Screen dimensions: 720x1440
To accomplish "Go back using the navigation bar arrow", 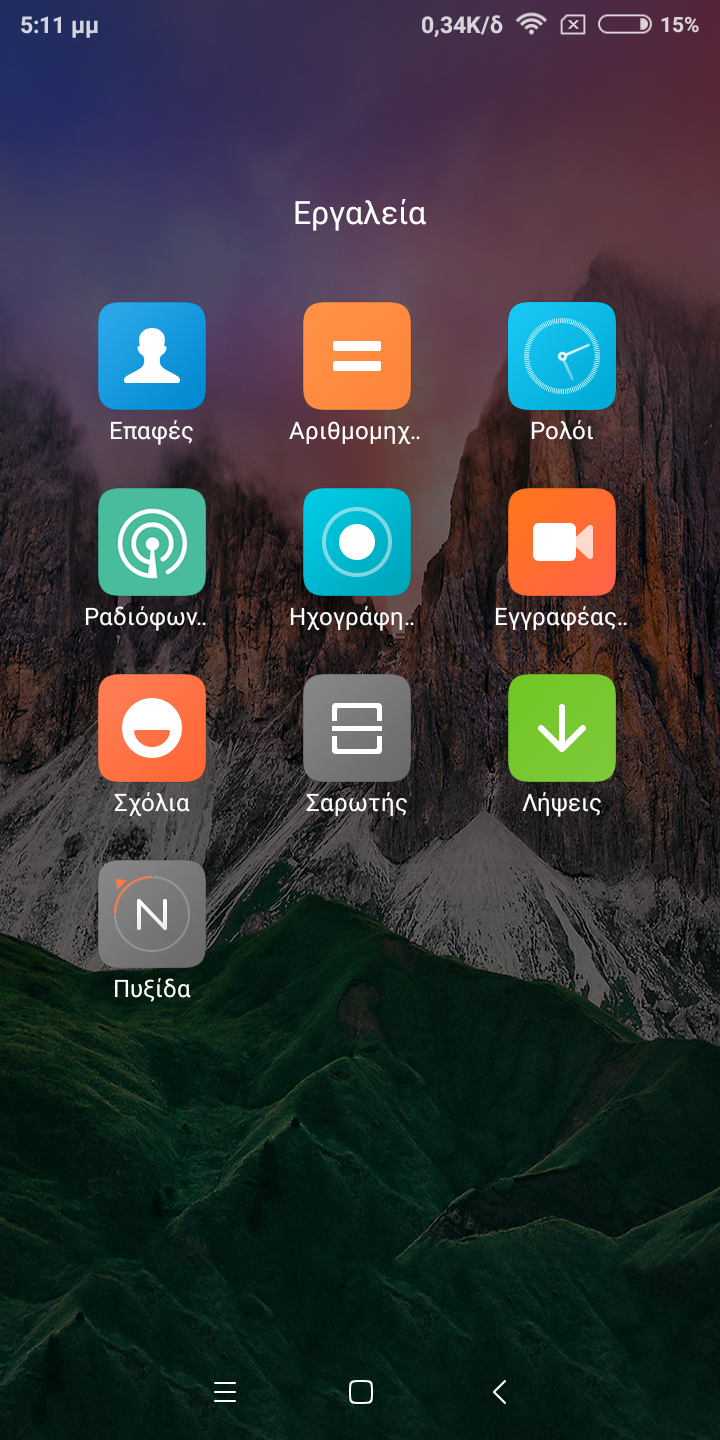I will (499, 1392).
